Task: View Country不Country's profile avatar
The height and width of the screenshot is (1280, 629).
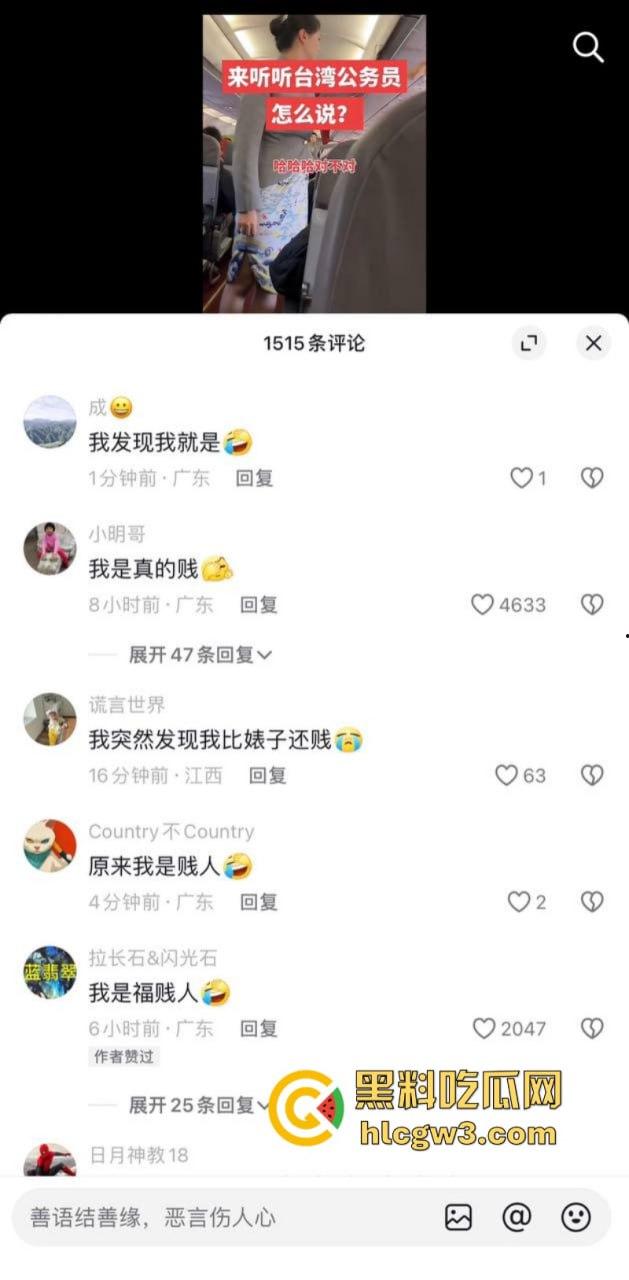Action: click(x=50, y=847)
